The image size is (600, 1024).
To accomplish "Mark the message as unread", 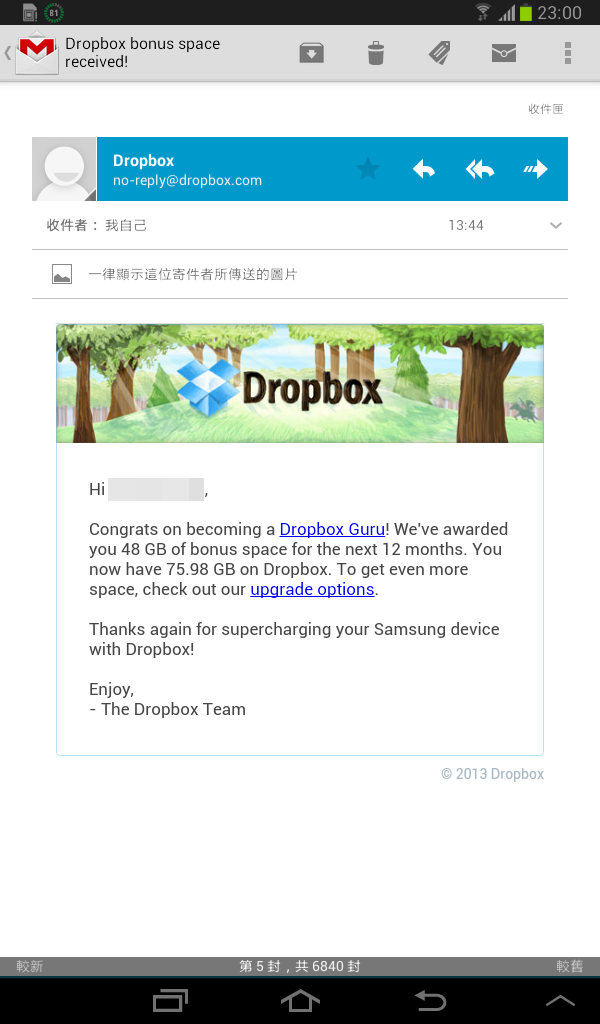I will (x=503, y=53).
